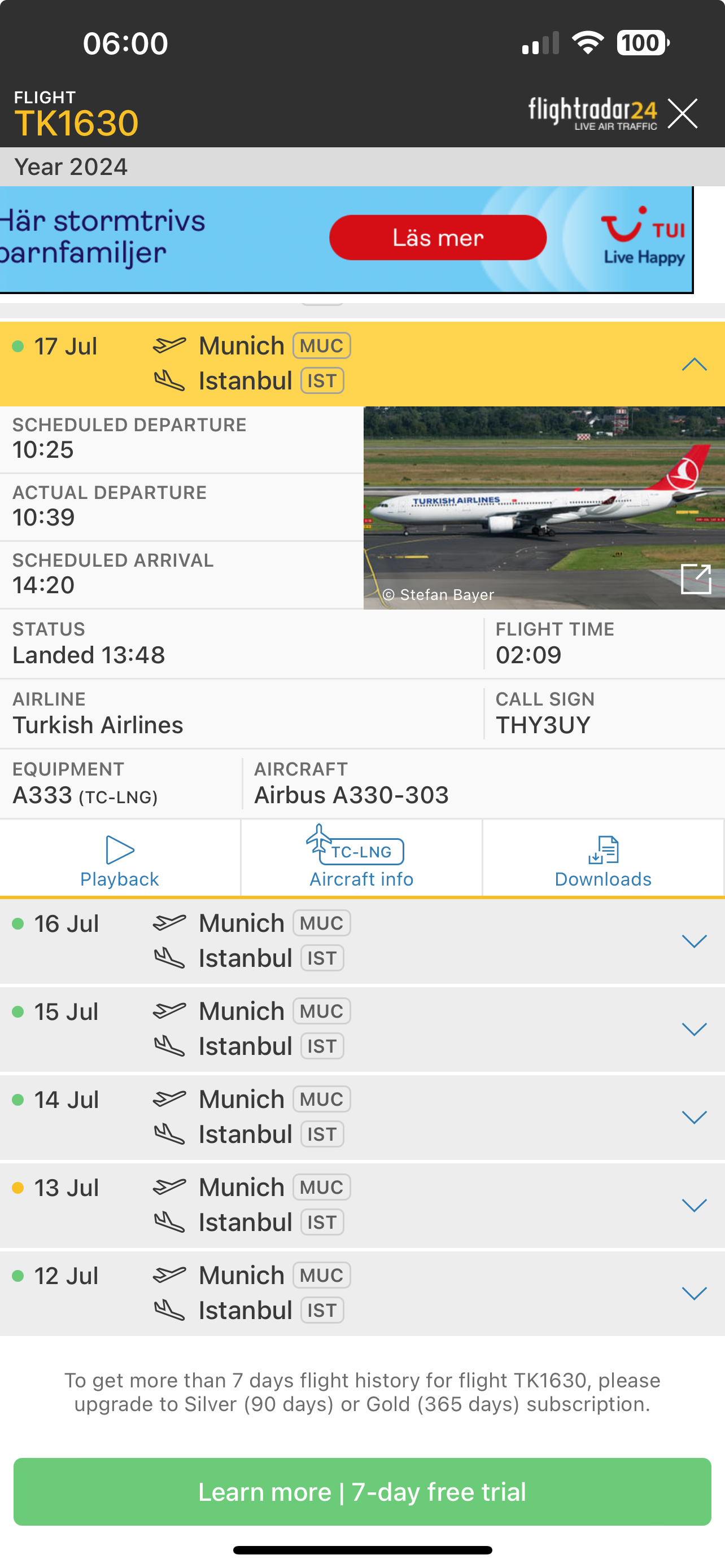The height and width of the screenshot is (1568, 725).
Task: Close the TK1630 flight history panel
Action: (x=682, y=114)
